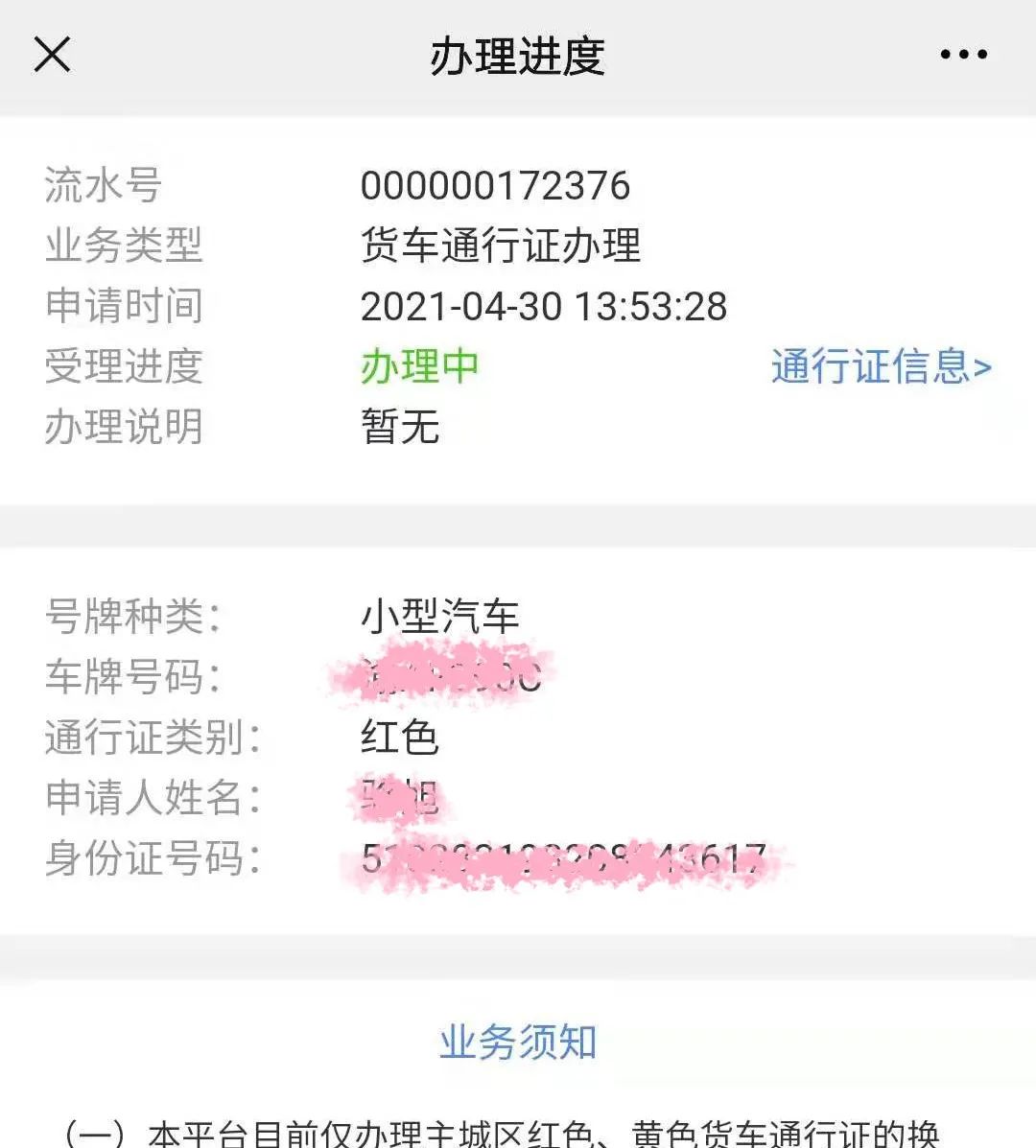Select the 号牌种类 value 小型汽车
1036x1148 pixels.
coord(443,619)
